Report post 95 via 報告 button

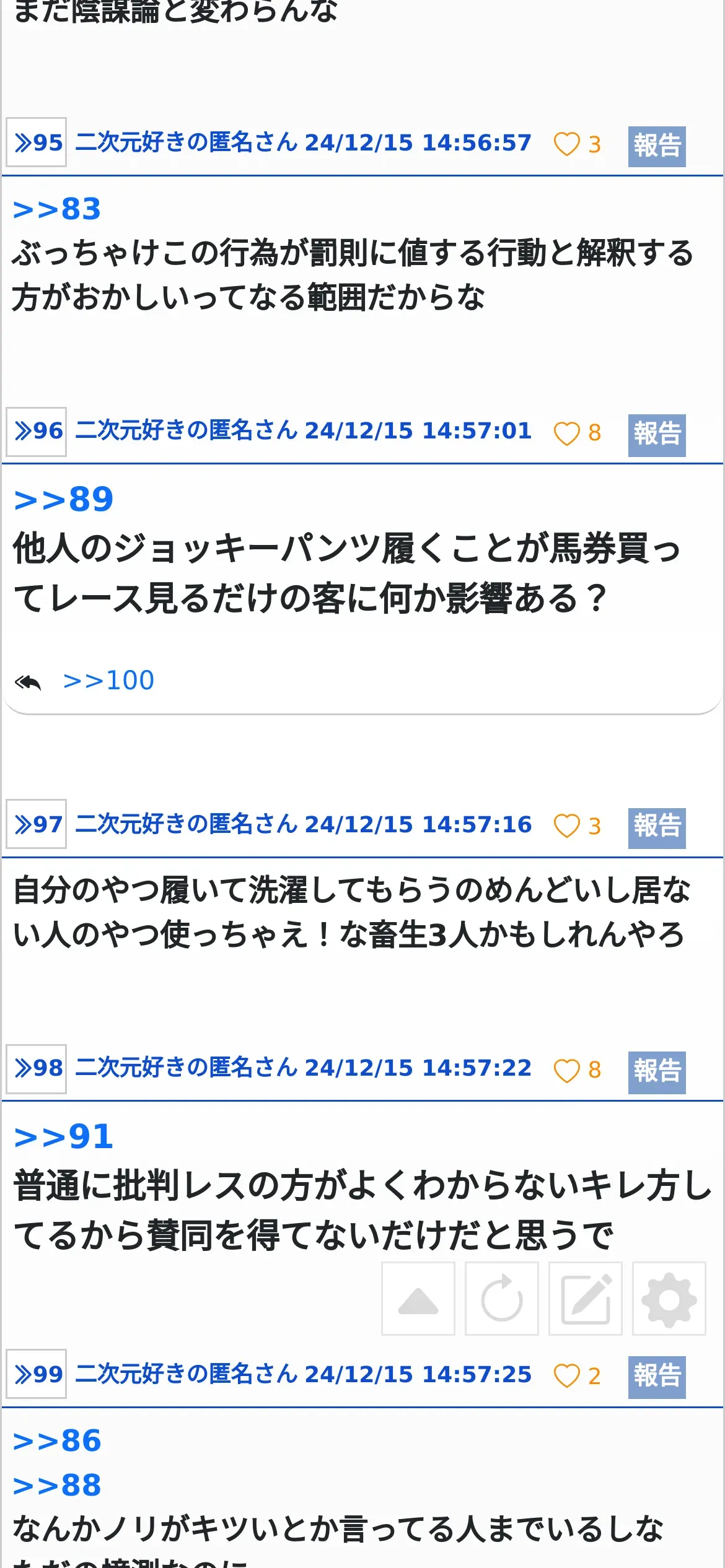[657, 147]
